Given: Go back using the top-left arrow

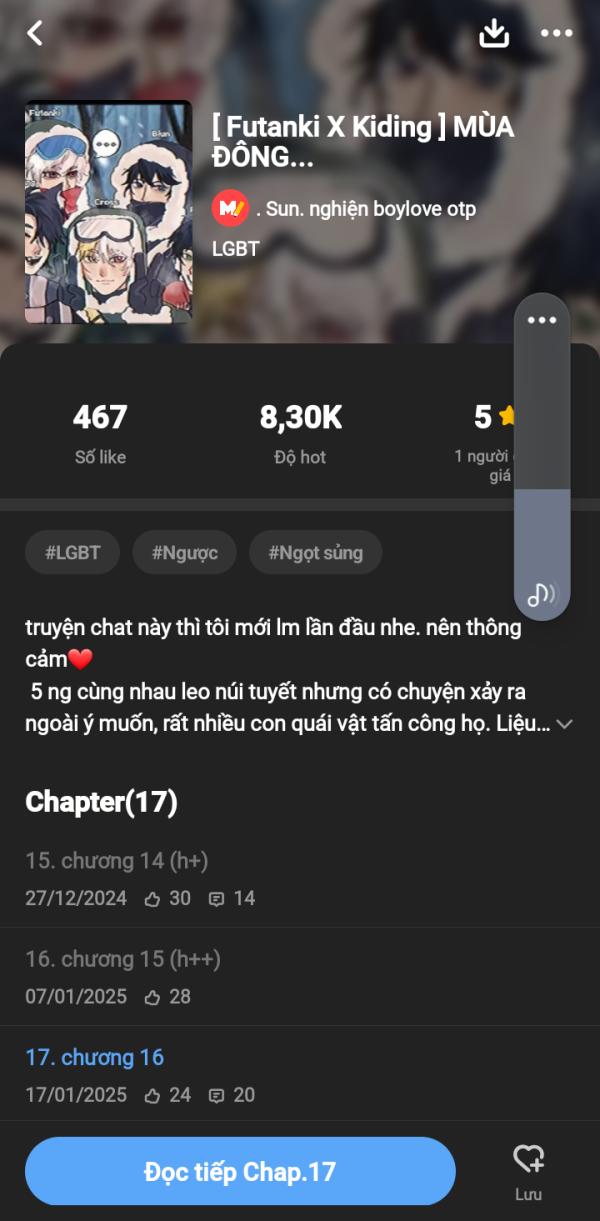Looking at the screenshot, I should tap(35, 33).
